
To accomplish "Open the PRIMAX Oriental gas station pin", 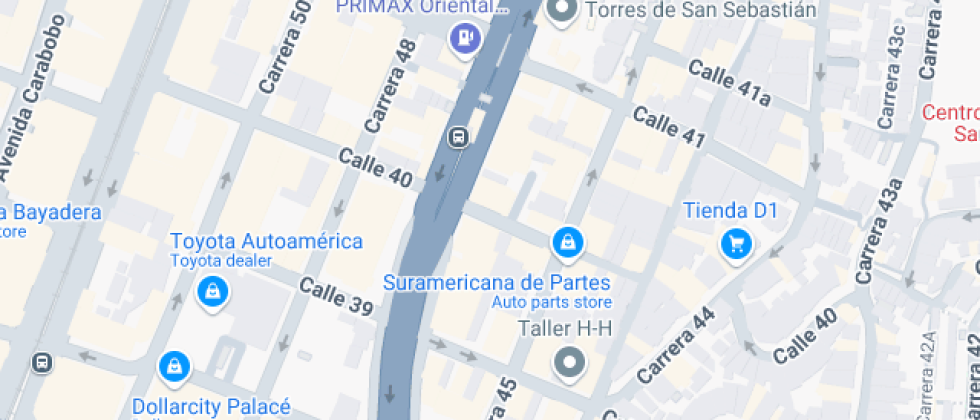I will pos(465,40).
